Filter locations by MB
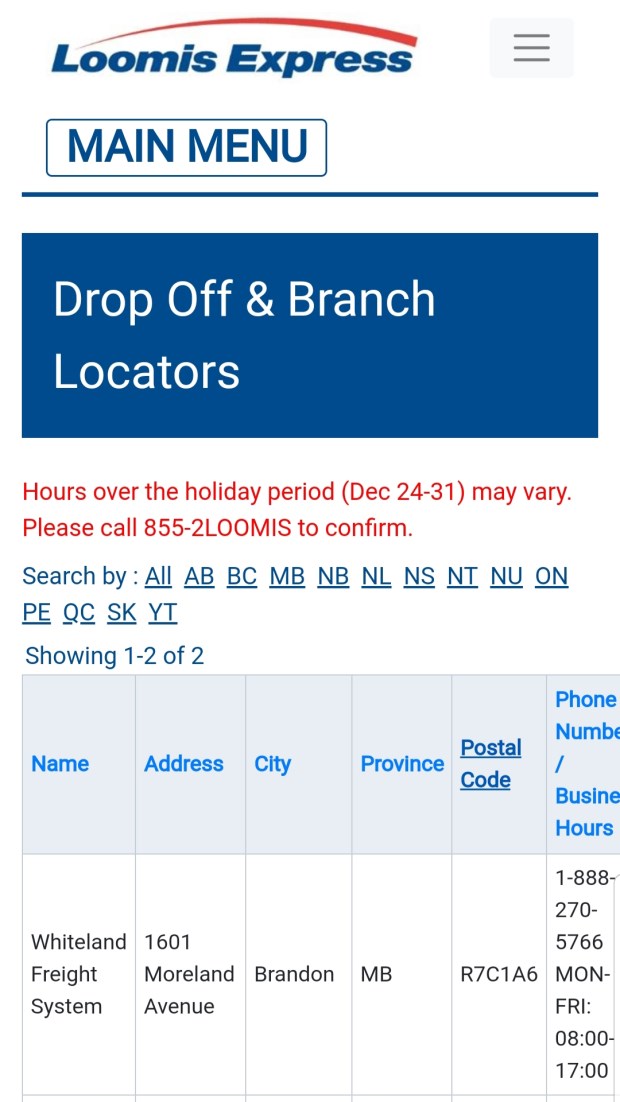The width and height of the screenshot is (620, 1102). (287, 576)
